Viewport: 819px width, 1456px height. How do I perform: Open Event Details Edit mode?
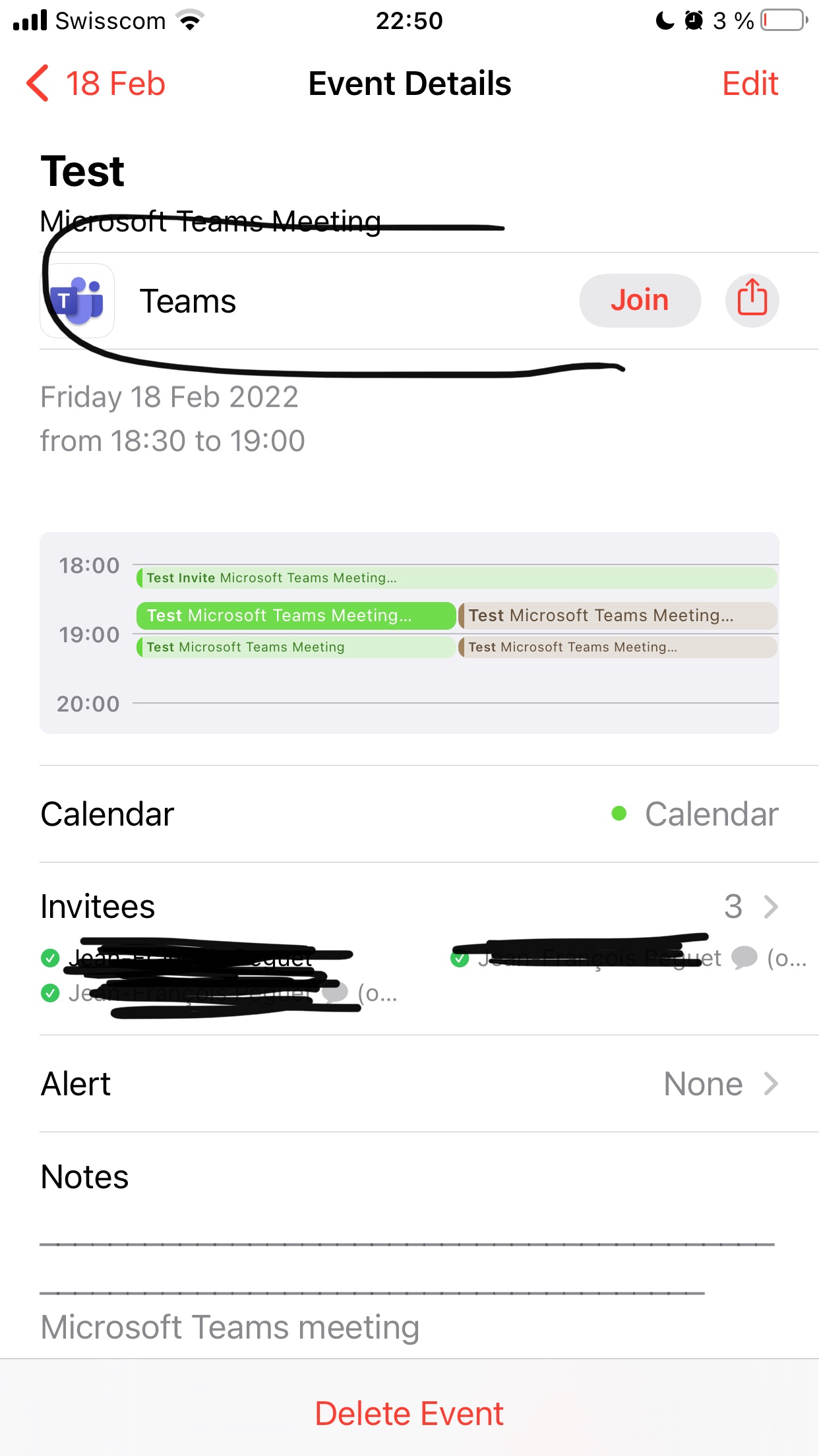click(x=750, y=83)
